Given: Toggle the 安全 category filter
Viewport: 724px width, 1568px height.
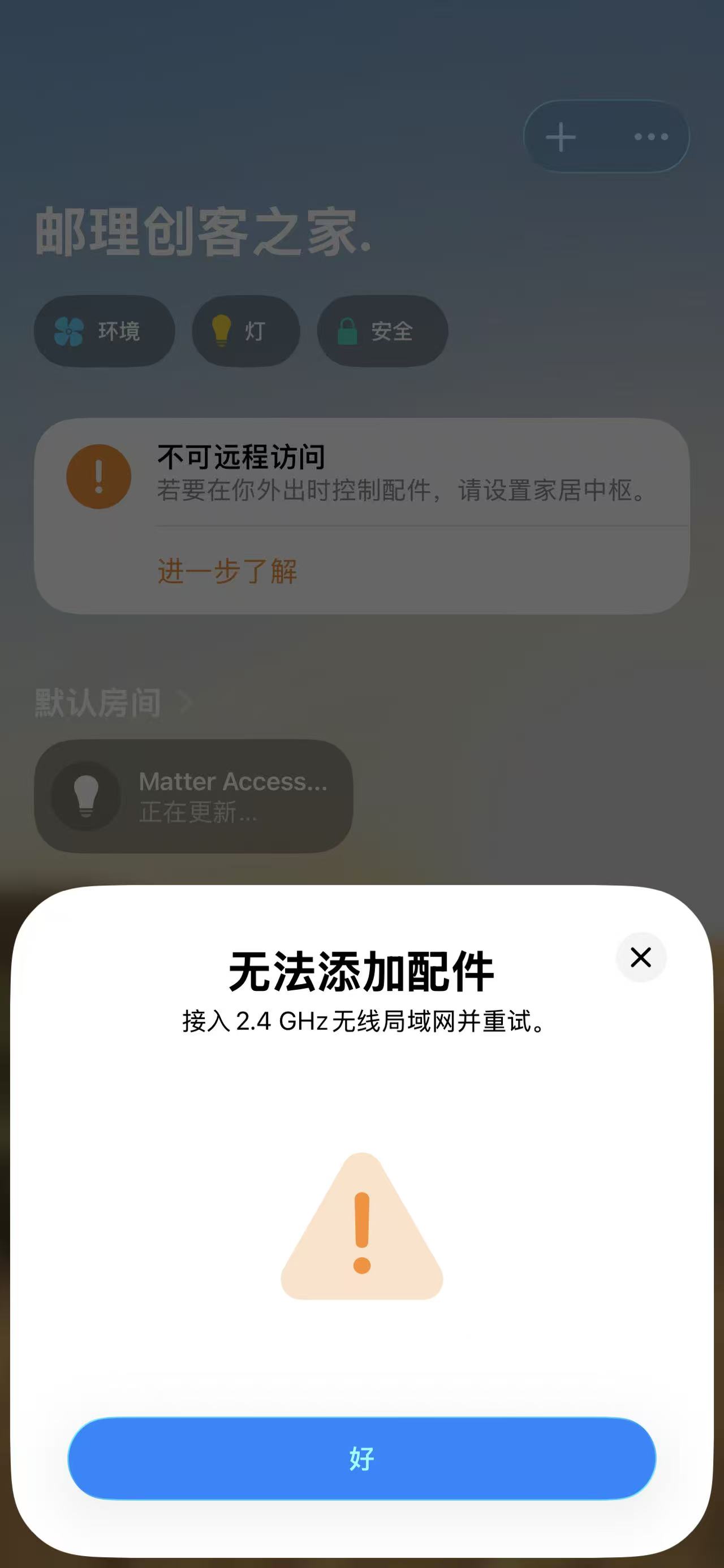Looking at the screenshot, I should tap(382, 331).
